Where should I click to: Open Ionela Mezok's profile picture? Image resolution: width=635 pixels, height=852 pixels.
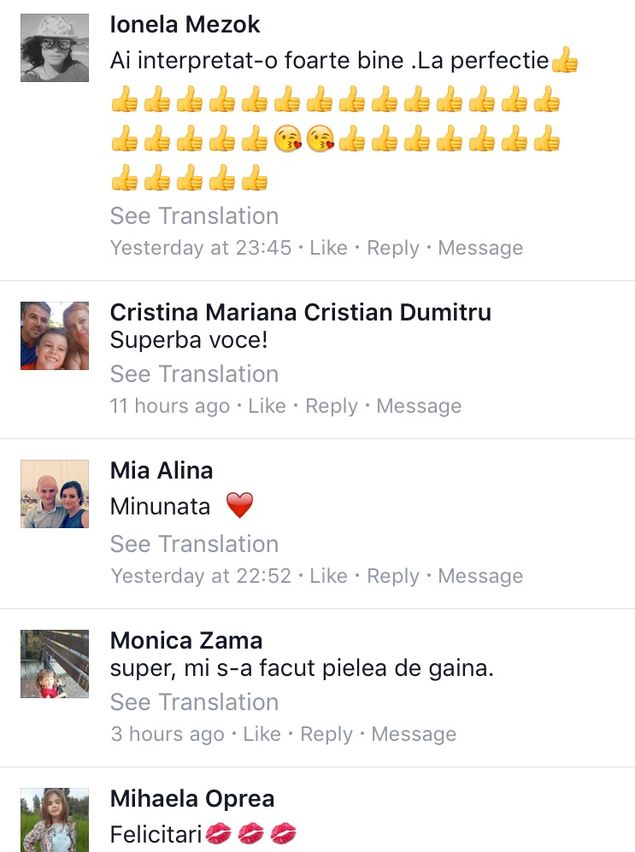pyautogui.click(x=55, y=48)
